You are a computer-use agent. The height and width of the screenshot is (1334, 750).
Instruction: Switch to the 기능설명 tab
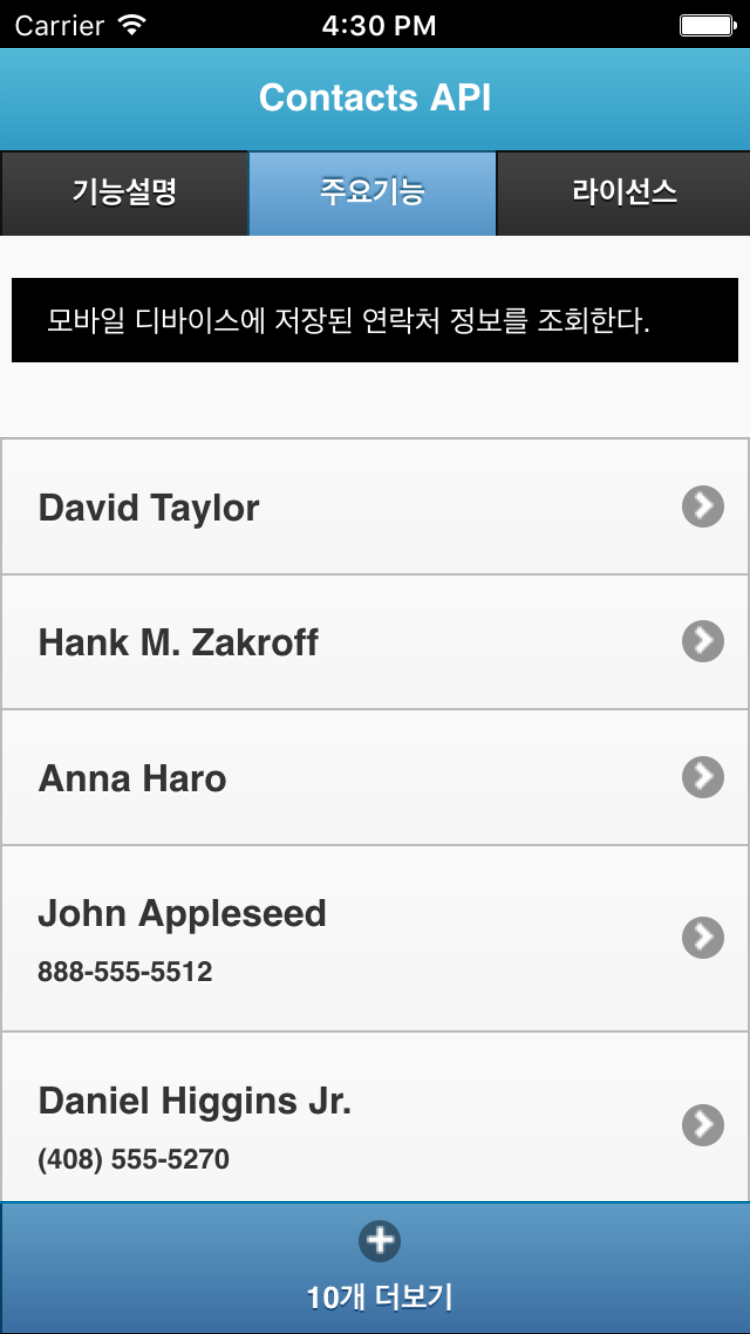pyautogui.click(x=124, y=193)
